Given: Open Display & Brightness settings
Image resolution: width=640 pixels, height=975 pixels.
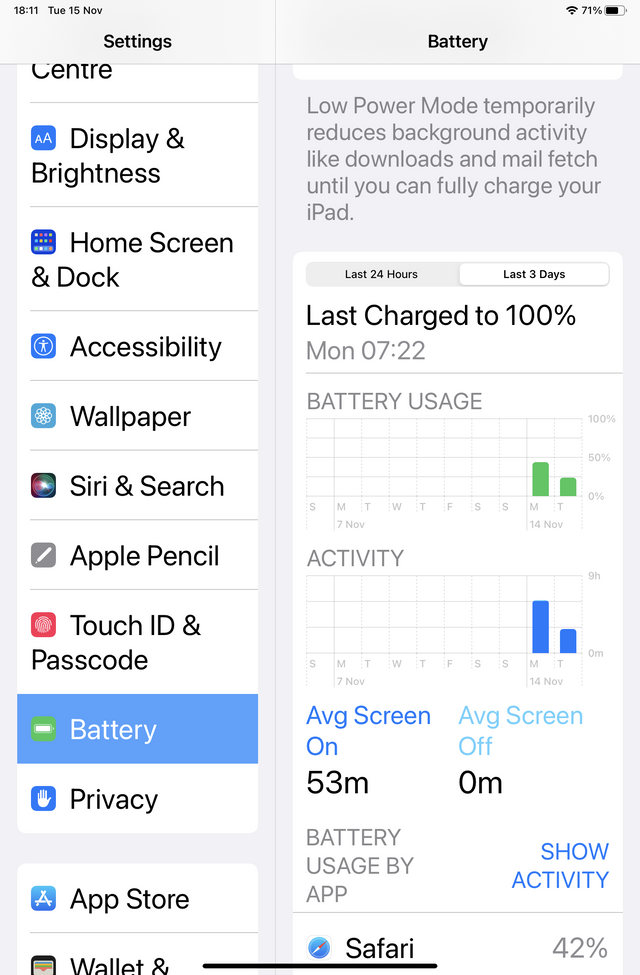Looking at the screenshot, I should coord(137,156).
